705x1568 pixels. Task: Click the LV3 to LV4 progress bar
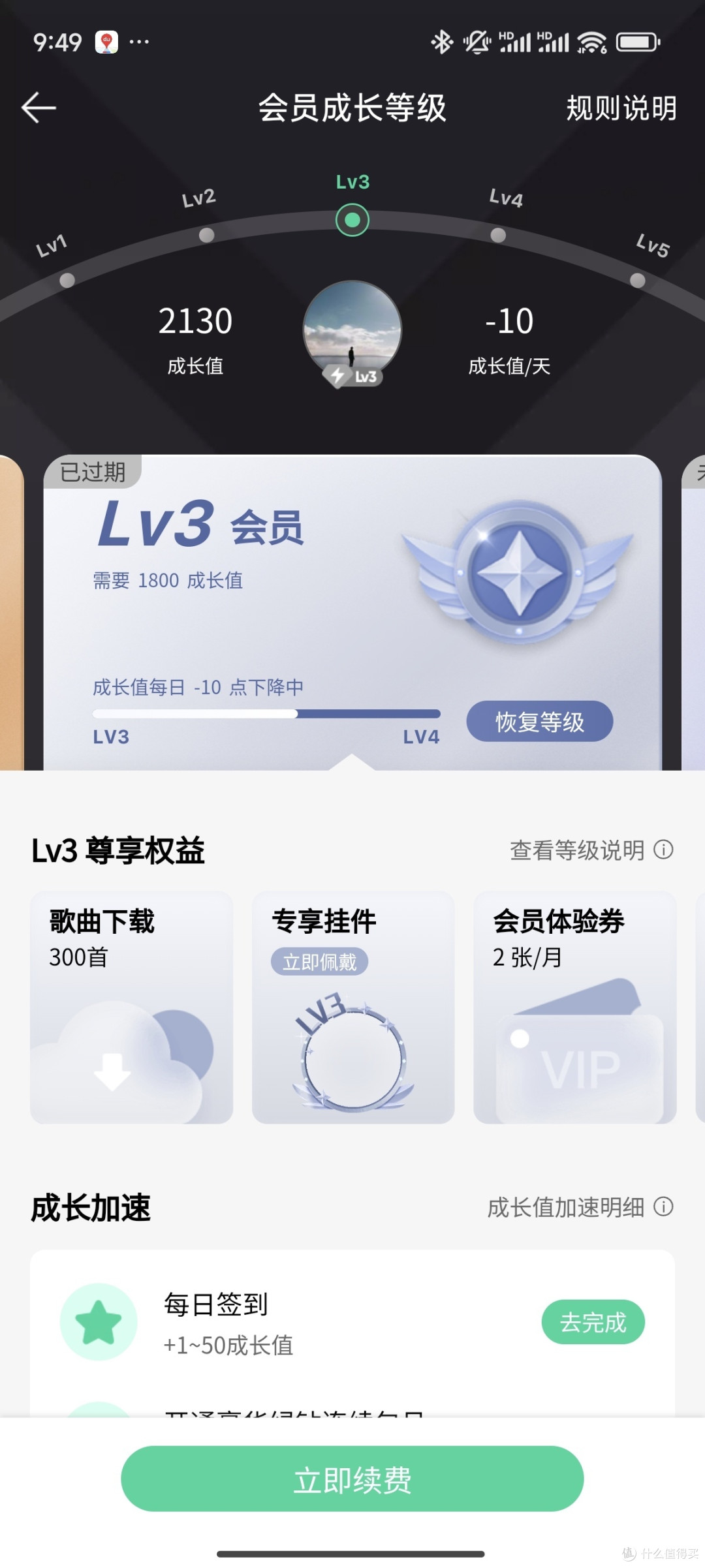click(266, 715)
